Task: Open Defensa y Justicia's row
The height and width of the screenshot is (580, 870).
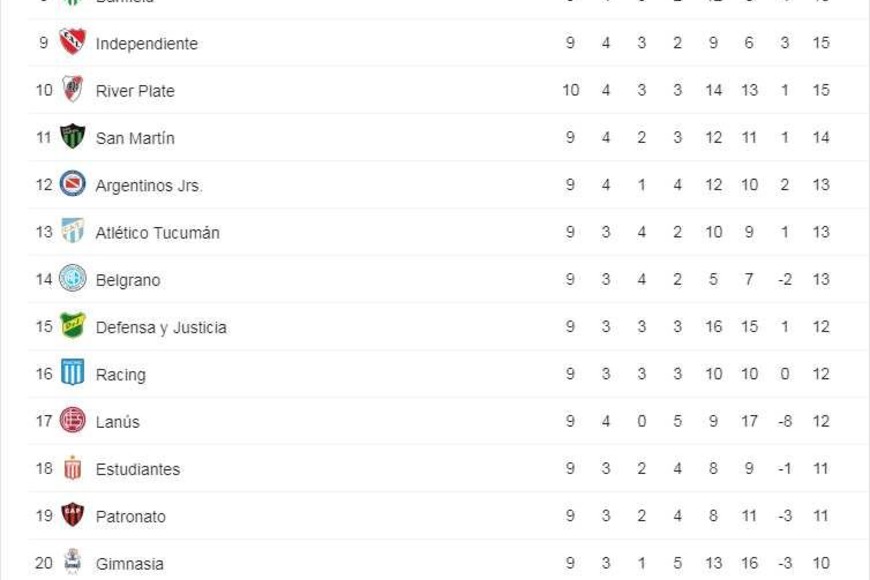Action: point(161,327)
